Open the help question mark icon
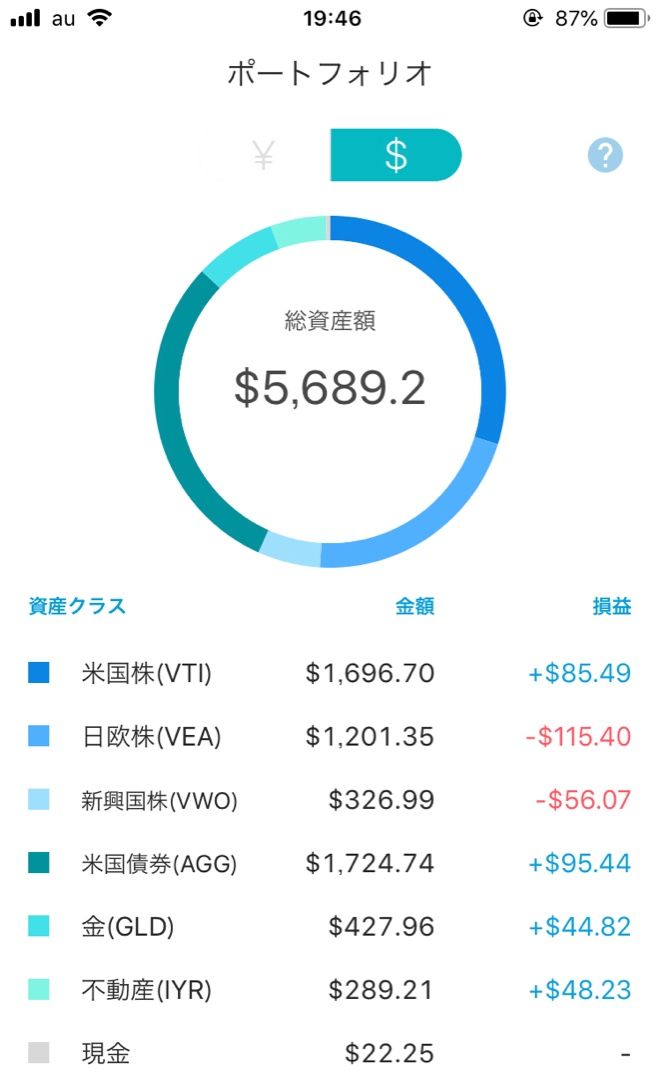 click(x=605, y=155)
